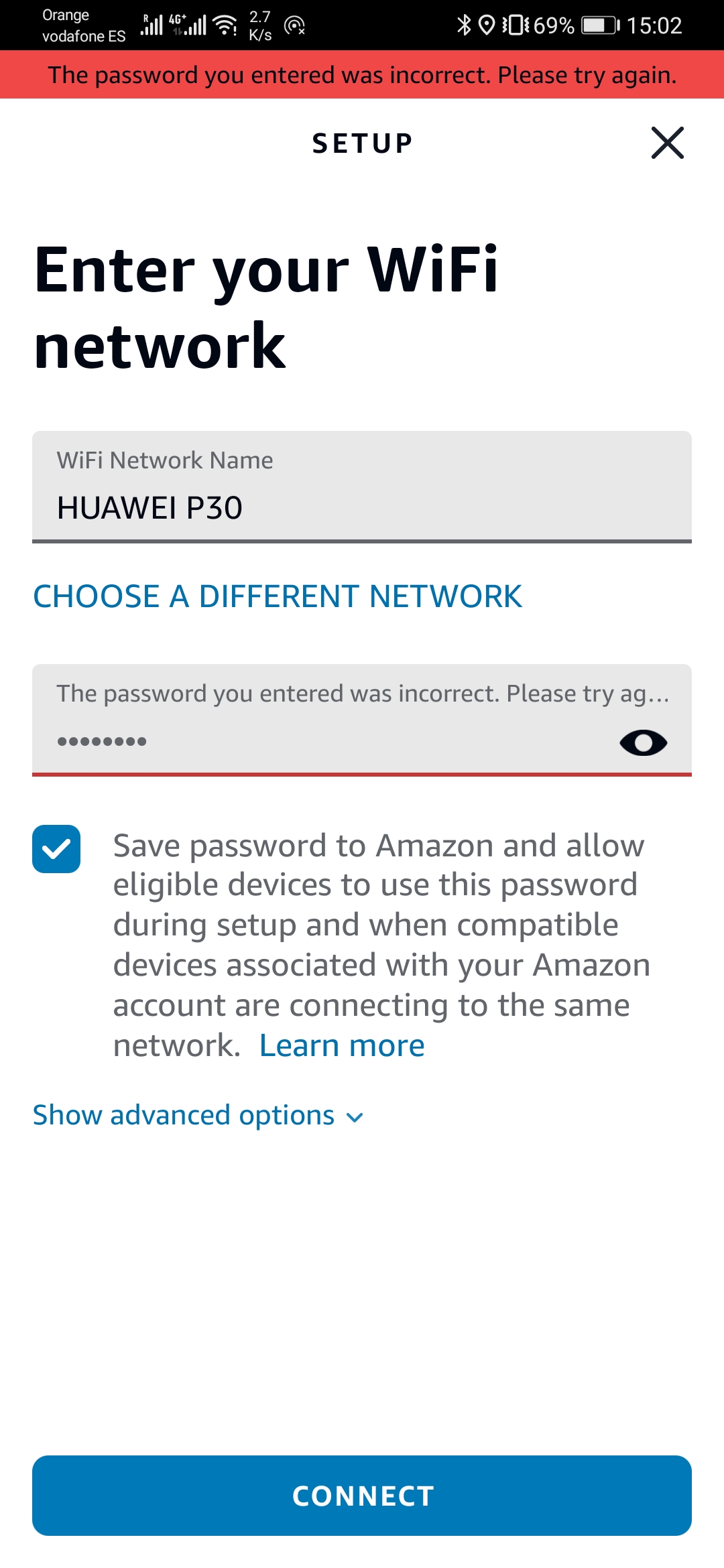Reveal the password with the eye icon

tap(643, 742)
